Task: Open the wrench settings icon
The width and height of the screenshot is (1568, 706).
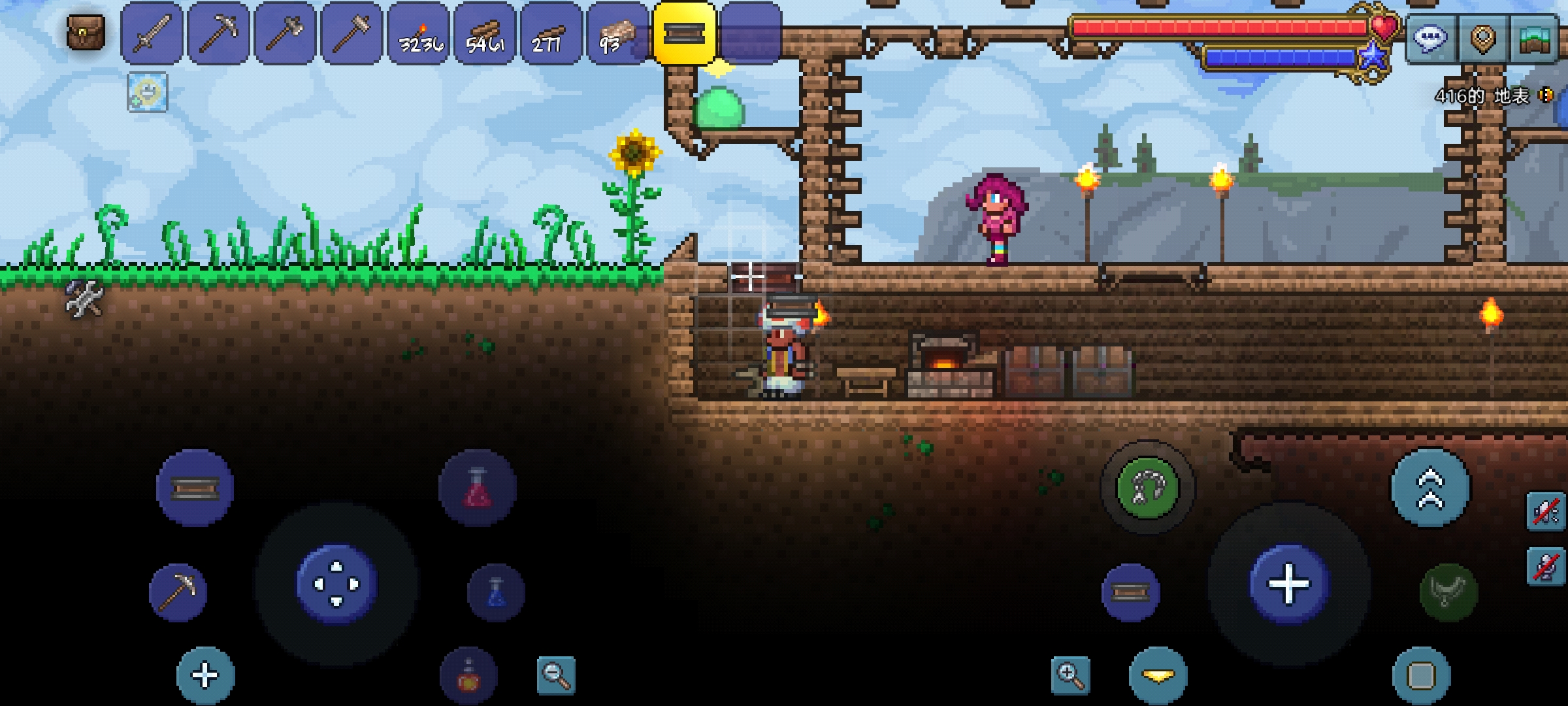Action: pos(84,299)
